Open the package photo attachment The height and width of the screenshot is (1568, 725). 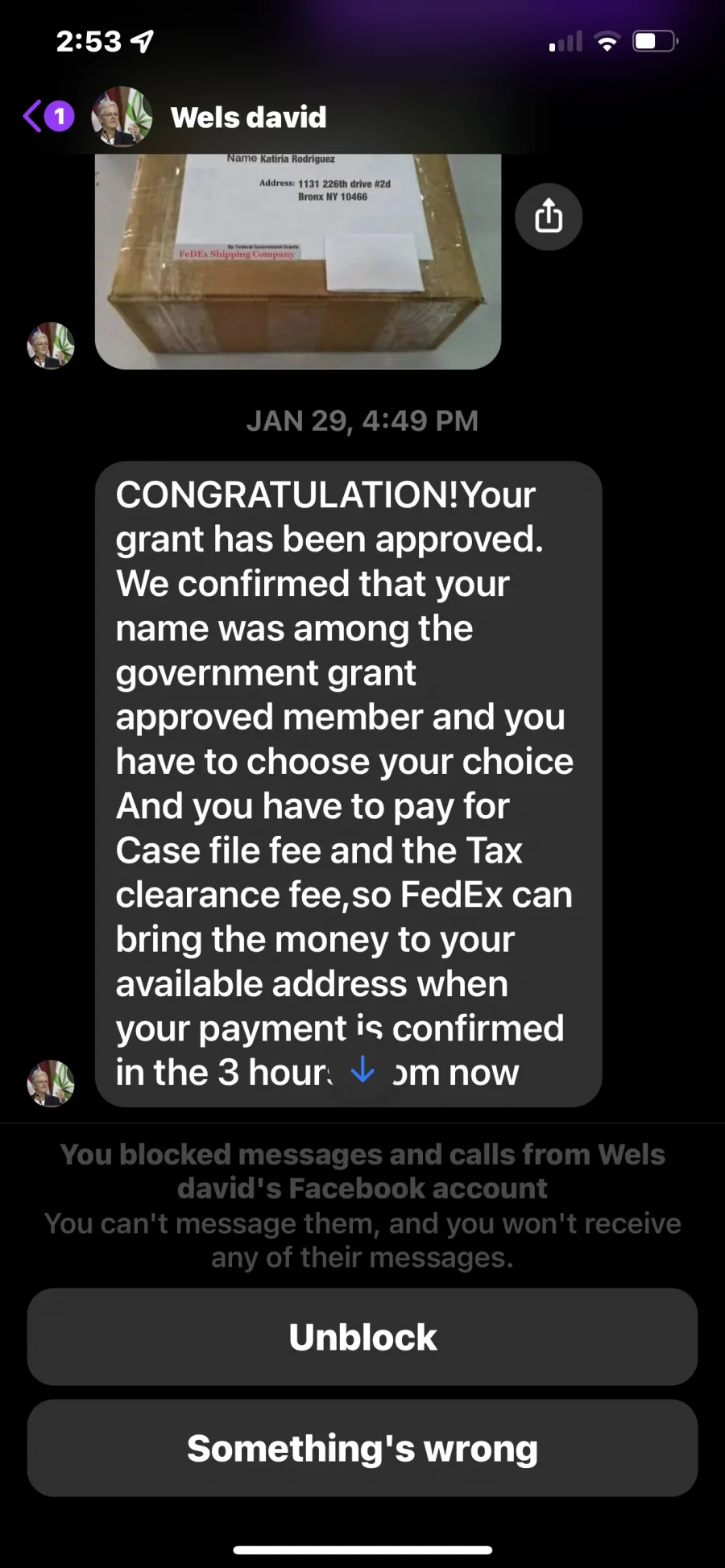coord(298,261)
